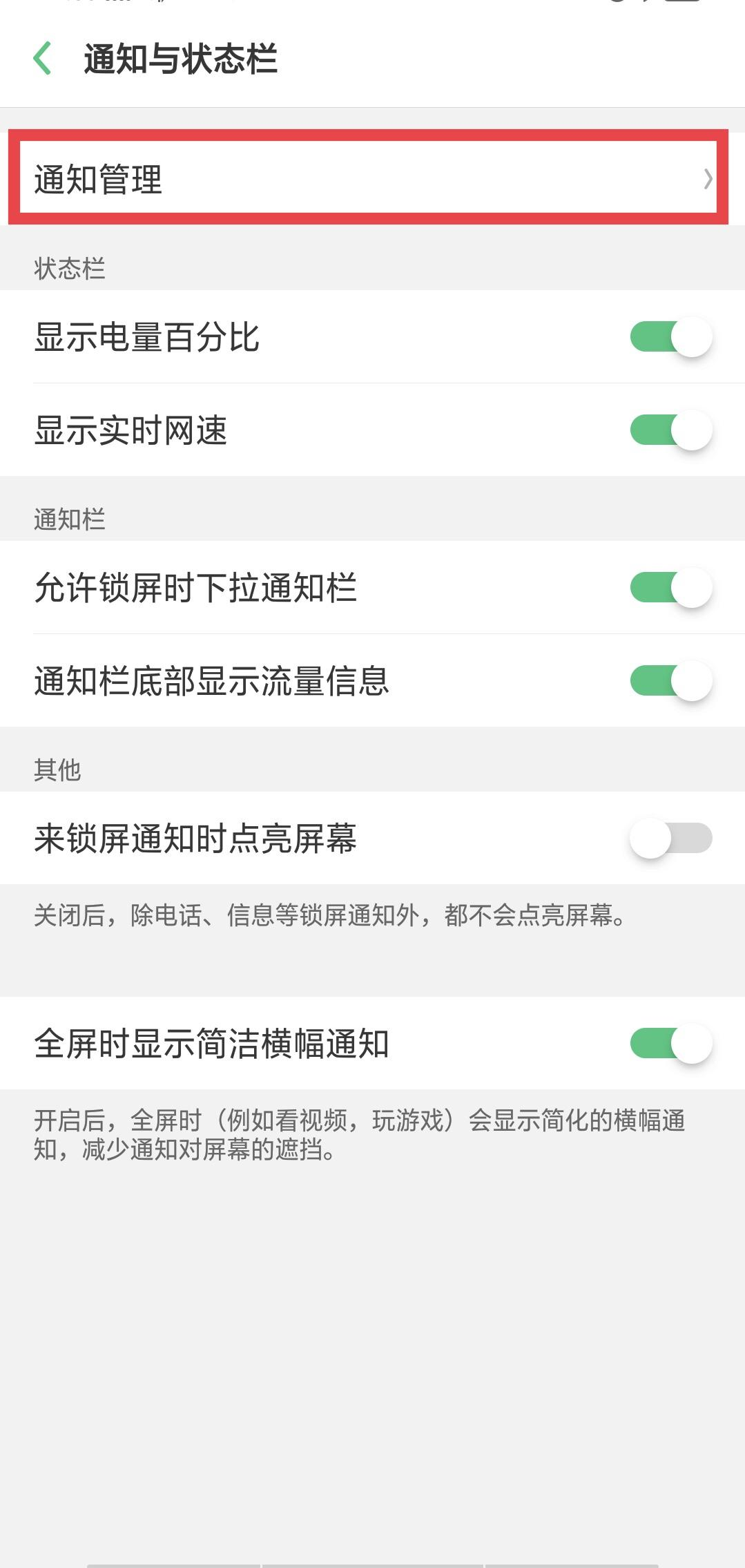The height and width of the screenshot is (1568, 745).
Task: Toggle 允许锁屏时下拉通知栏 off
Action: 670,588
